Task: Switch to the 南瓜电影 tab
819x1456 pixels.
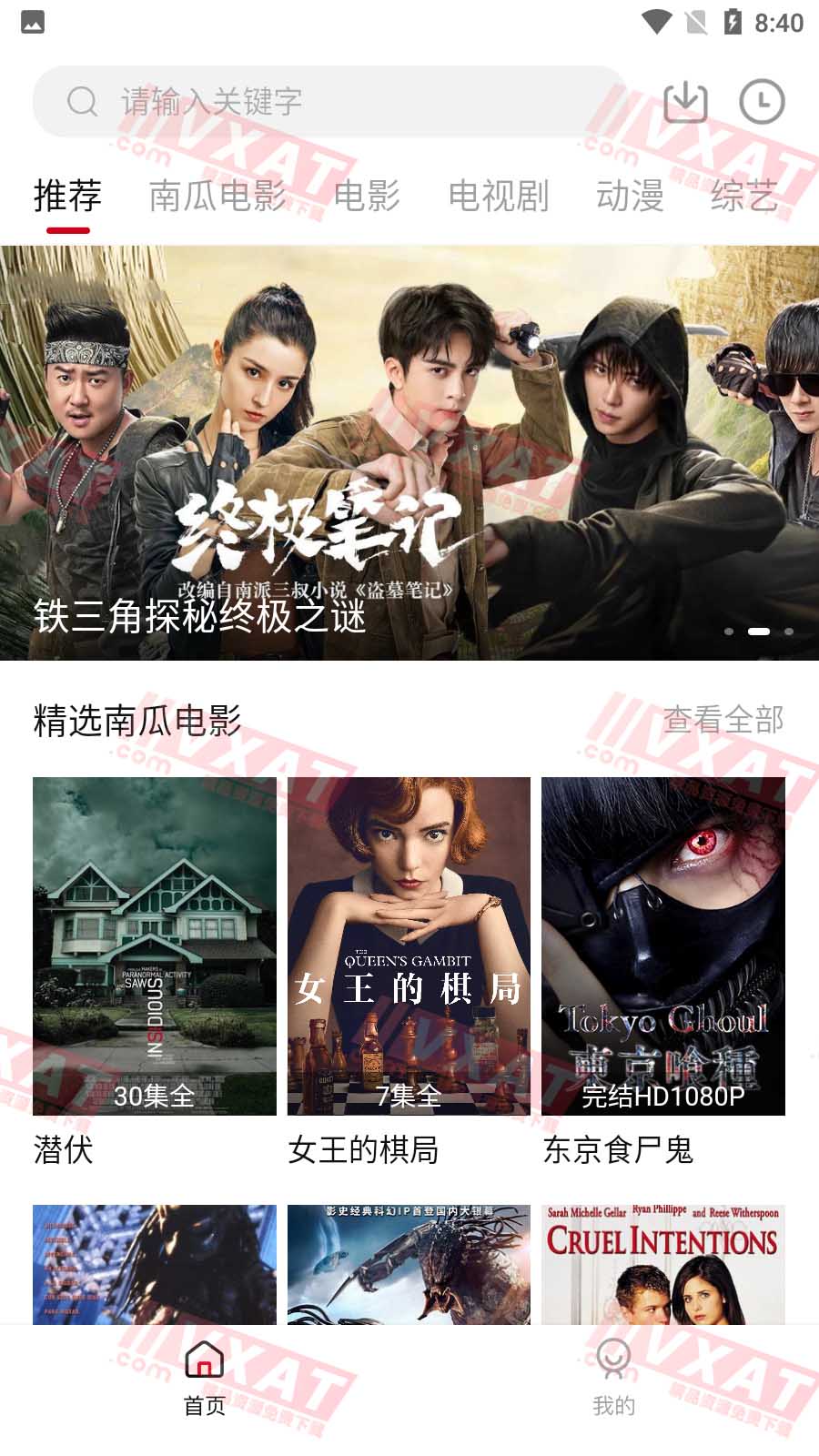Action: coord(217,196)
